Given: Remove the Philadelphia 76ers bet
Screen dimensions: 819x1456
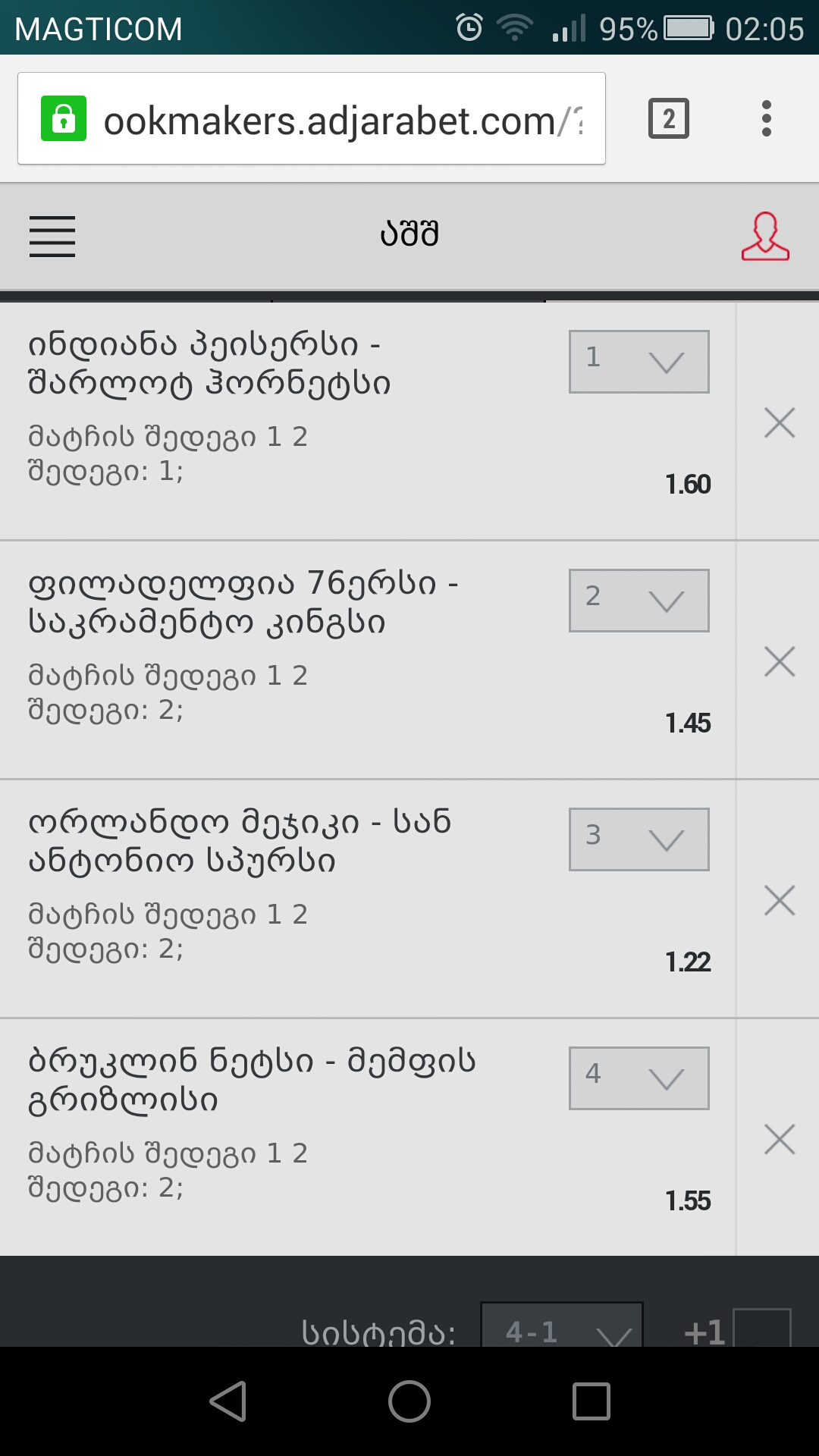Looking at the screenshot, I should pos(779,661).
